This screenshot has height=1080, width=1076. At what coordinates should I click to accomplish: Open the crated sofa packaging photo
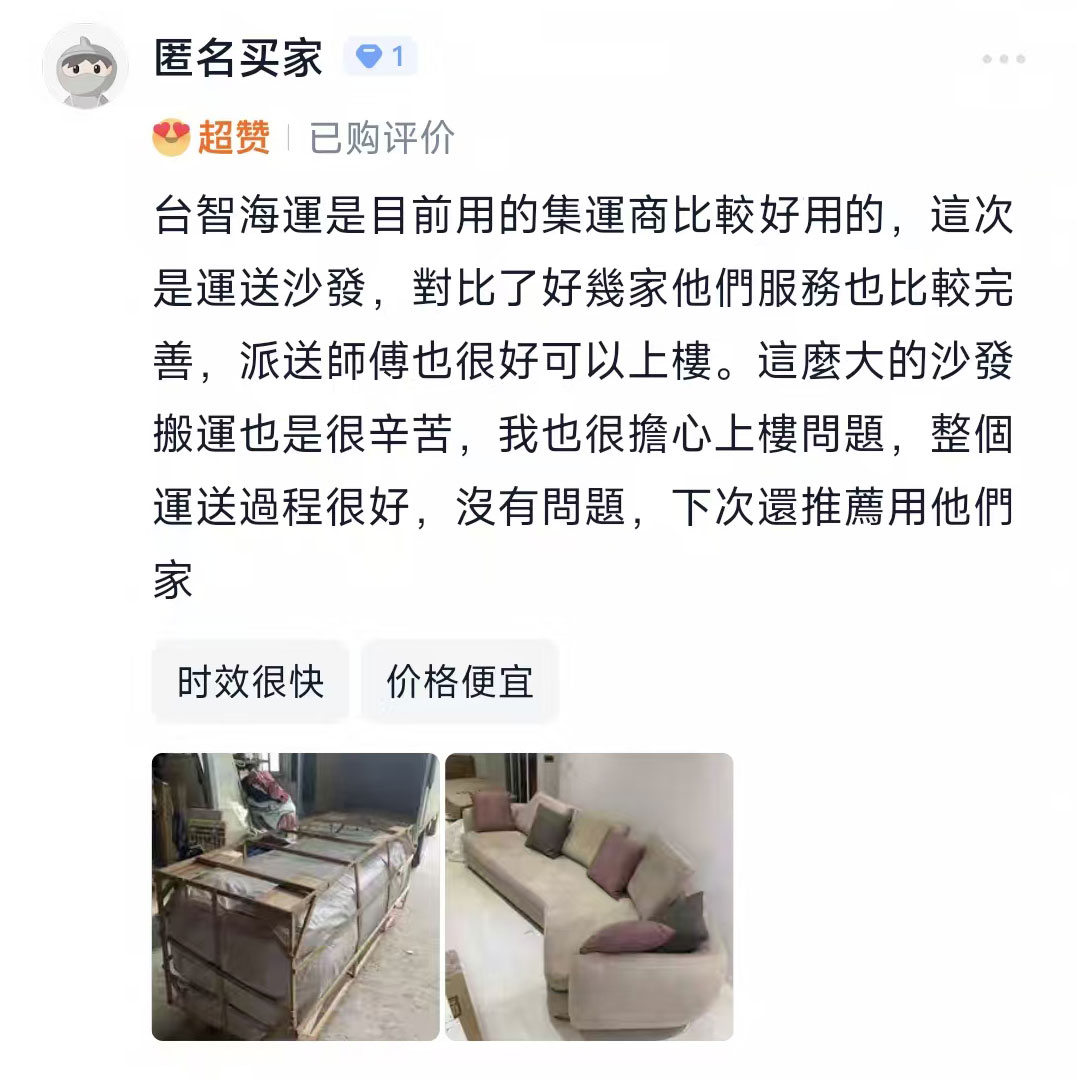tap(295, 896)
